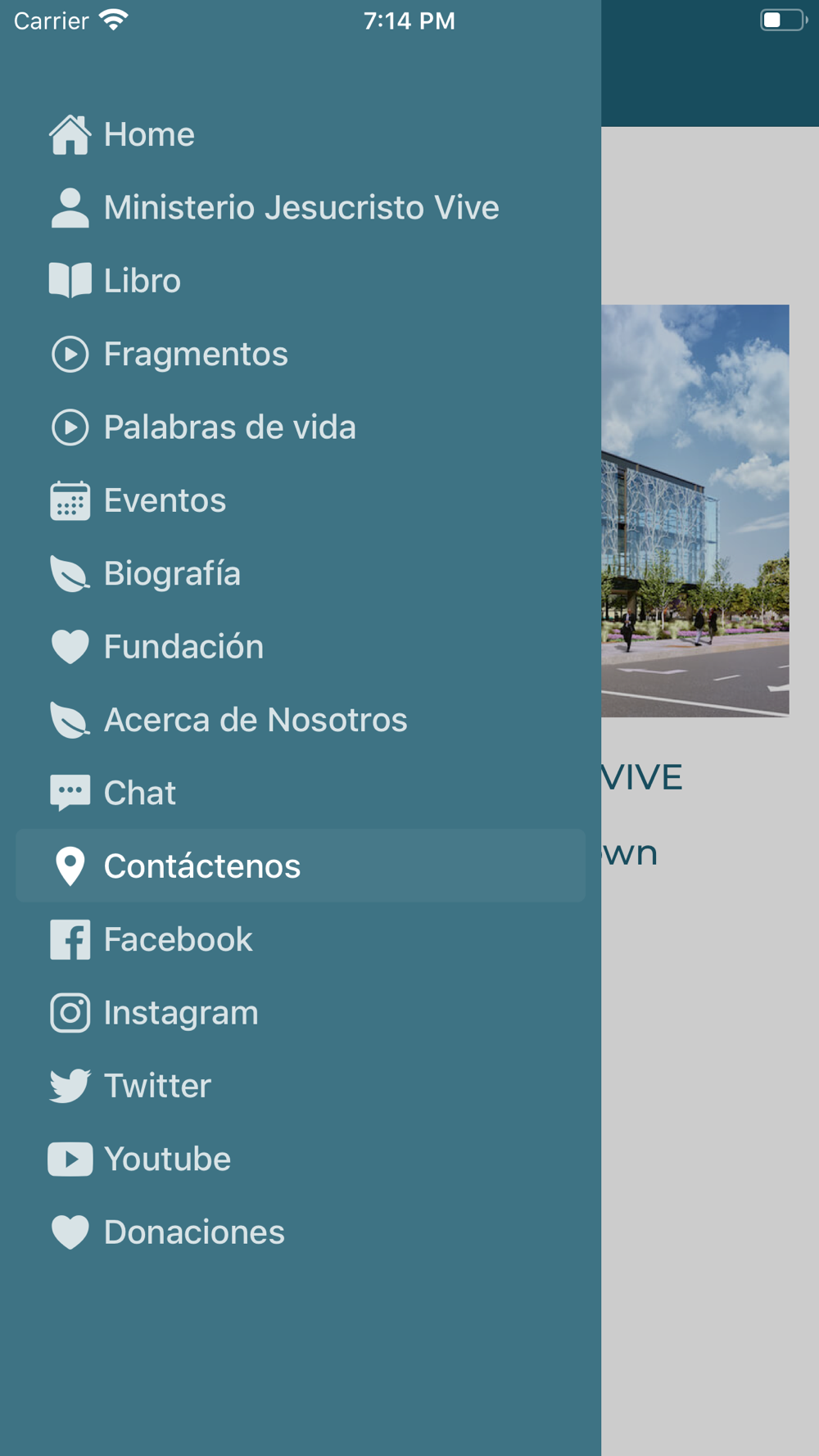The height and width of the screenshot is (1456, 819).
Task: Open Ministerio Jesucristo Vive section
Action: 301,208
